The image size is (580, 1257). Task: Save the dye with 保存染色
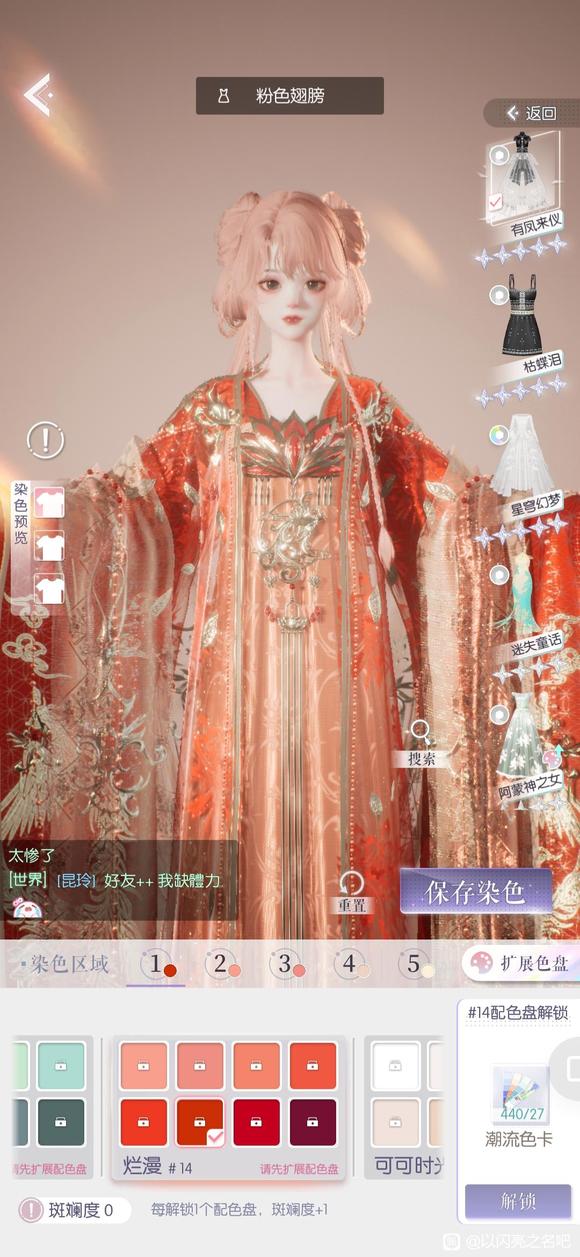(x=476, y=891)
